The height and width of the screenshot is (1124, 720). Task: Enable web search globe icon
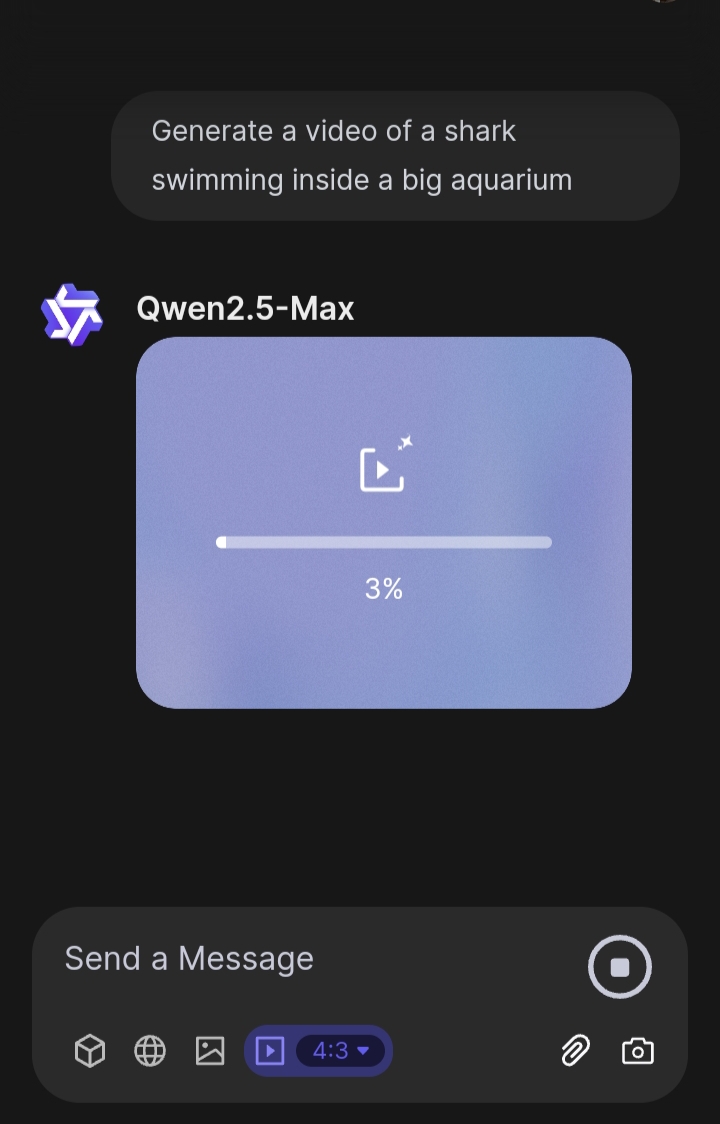(150, 1051)
